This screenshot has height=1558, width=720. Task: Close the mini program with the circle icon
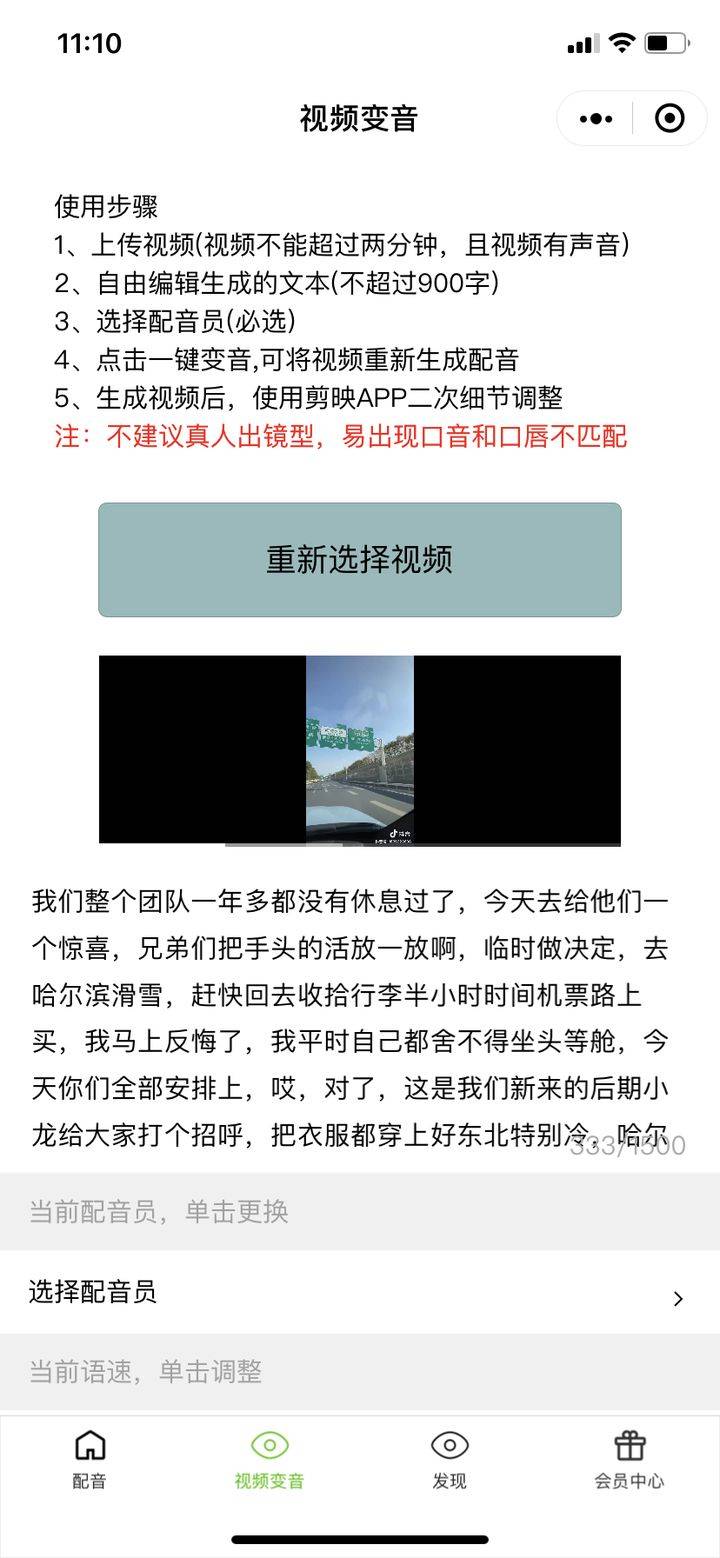click(x=669, y=119)
